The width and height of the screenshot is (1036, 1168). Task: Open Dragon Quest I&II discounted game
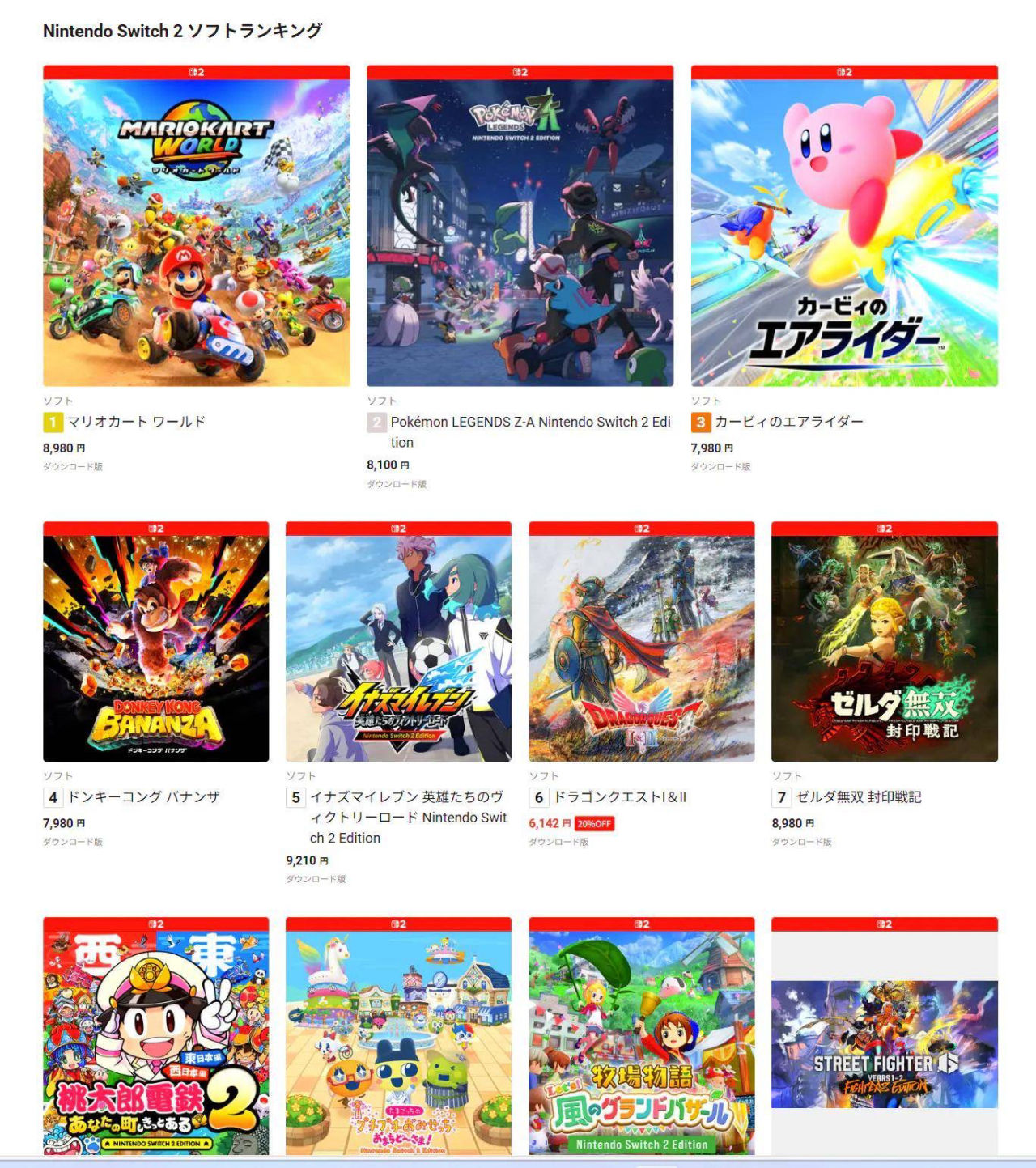[641, 648]
